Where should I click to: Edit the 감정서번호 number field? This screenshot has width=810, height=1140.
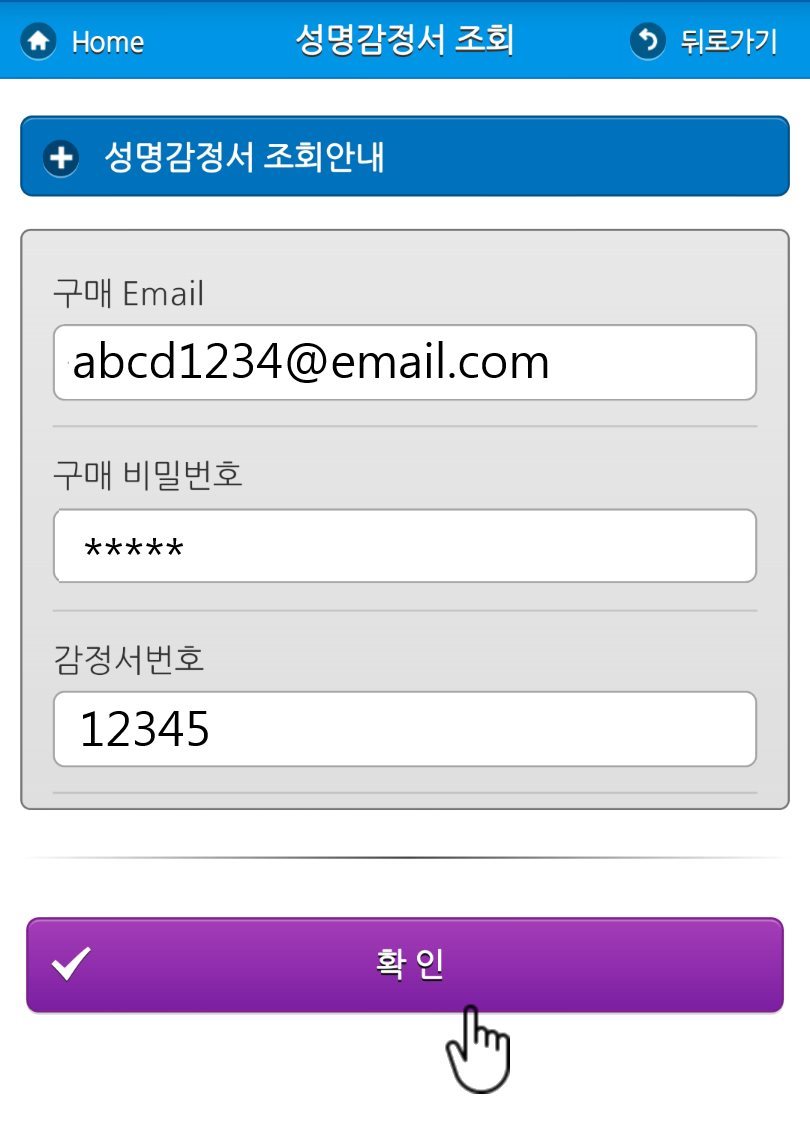[x=404, y=729]
